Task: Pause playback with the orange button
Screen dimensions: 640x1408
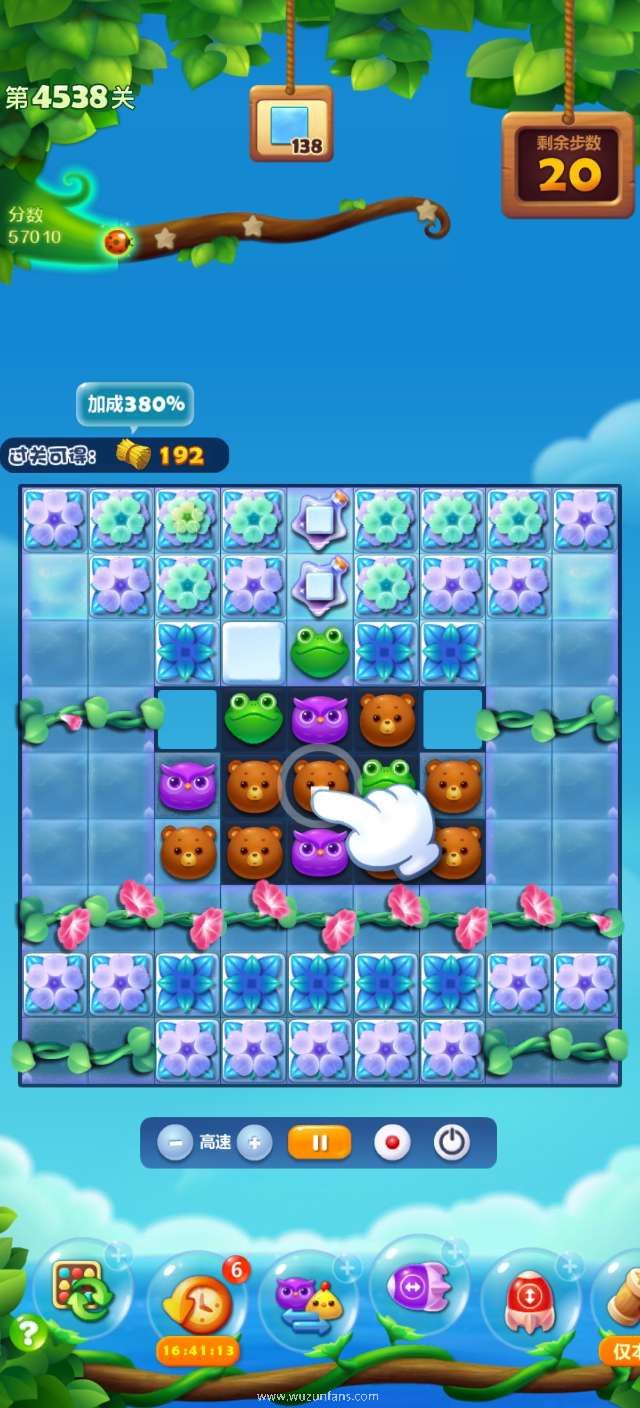Action: [320, 1142]
